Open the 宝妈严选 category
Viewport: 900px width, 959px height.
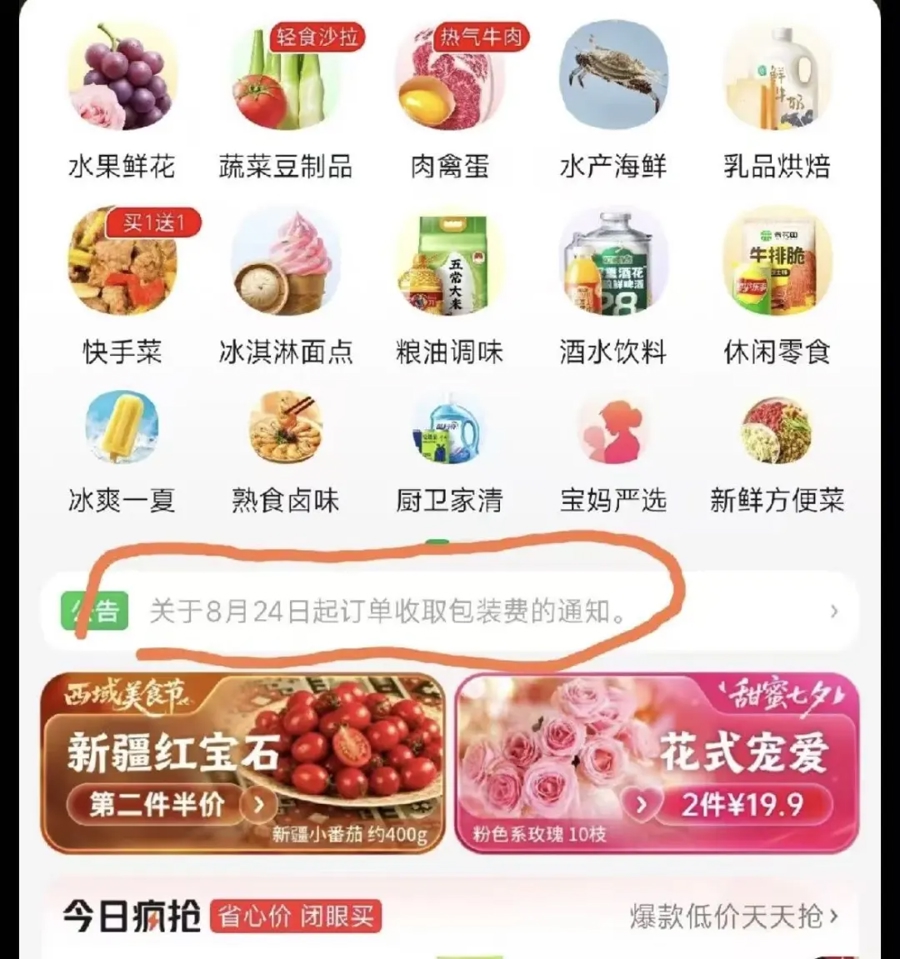pos(613,453)
